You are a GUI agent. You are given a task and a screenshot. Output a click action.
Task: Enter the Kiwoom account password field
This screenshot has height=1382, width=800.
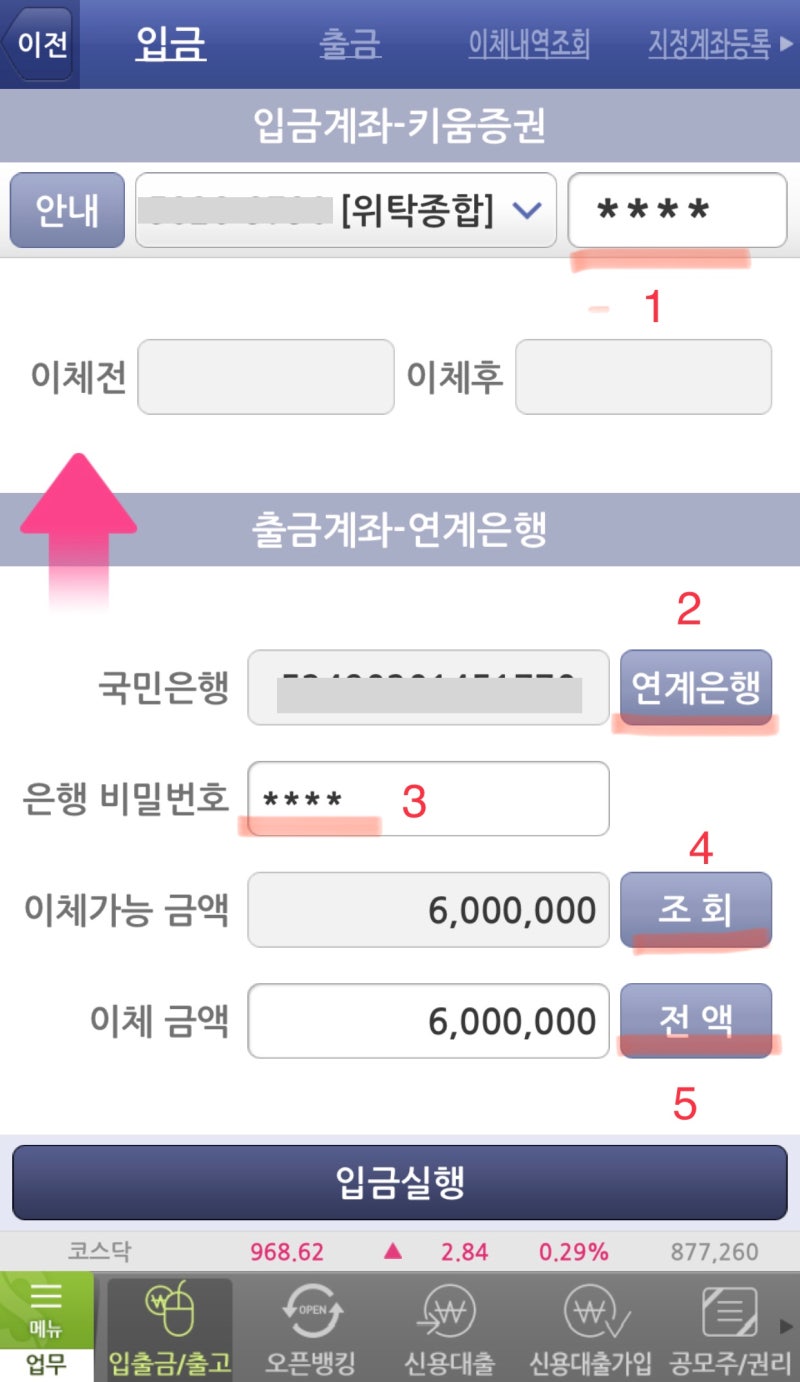pyautogui.click(x=678, y=210)
